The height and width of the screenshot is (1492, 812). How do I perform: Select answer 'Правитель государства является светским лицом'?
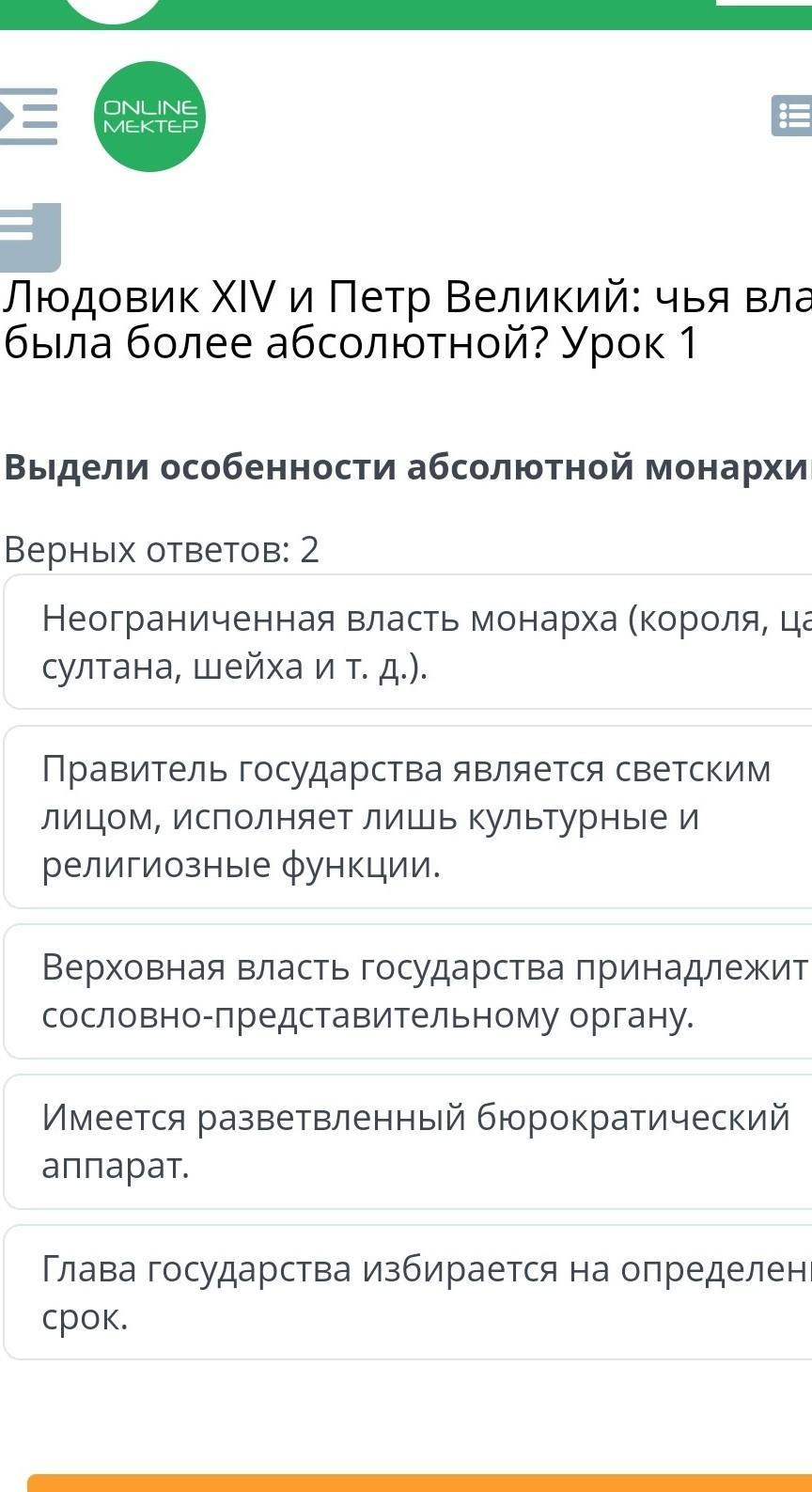408,817
